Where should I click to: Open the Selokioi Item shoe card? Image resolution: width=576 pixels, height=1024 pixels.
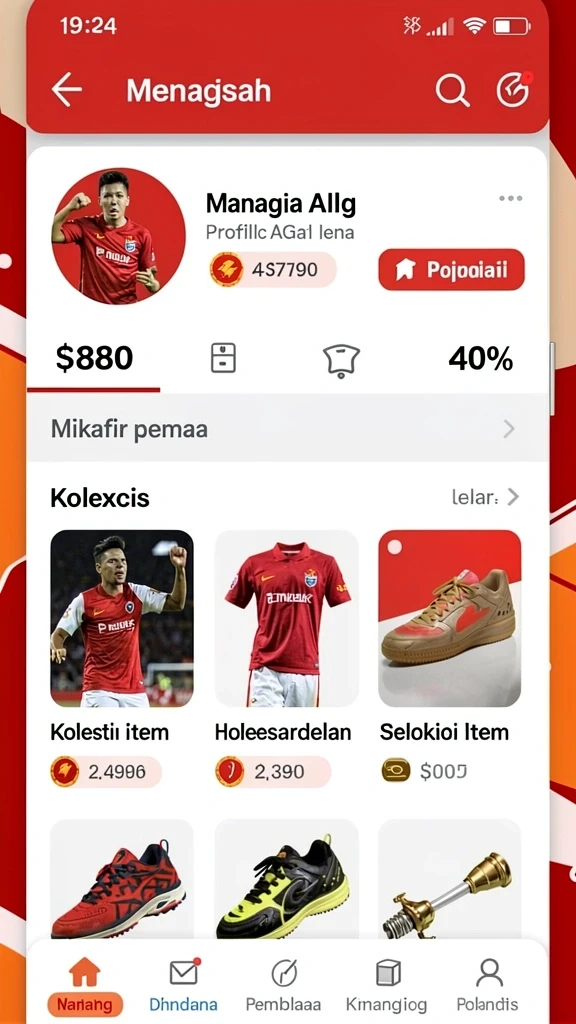tap(450, 618)
